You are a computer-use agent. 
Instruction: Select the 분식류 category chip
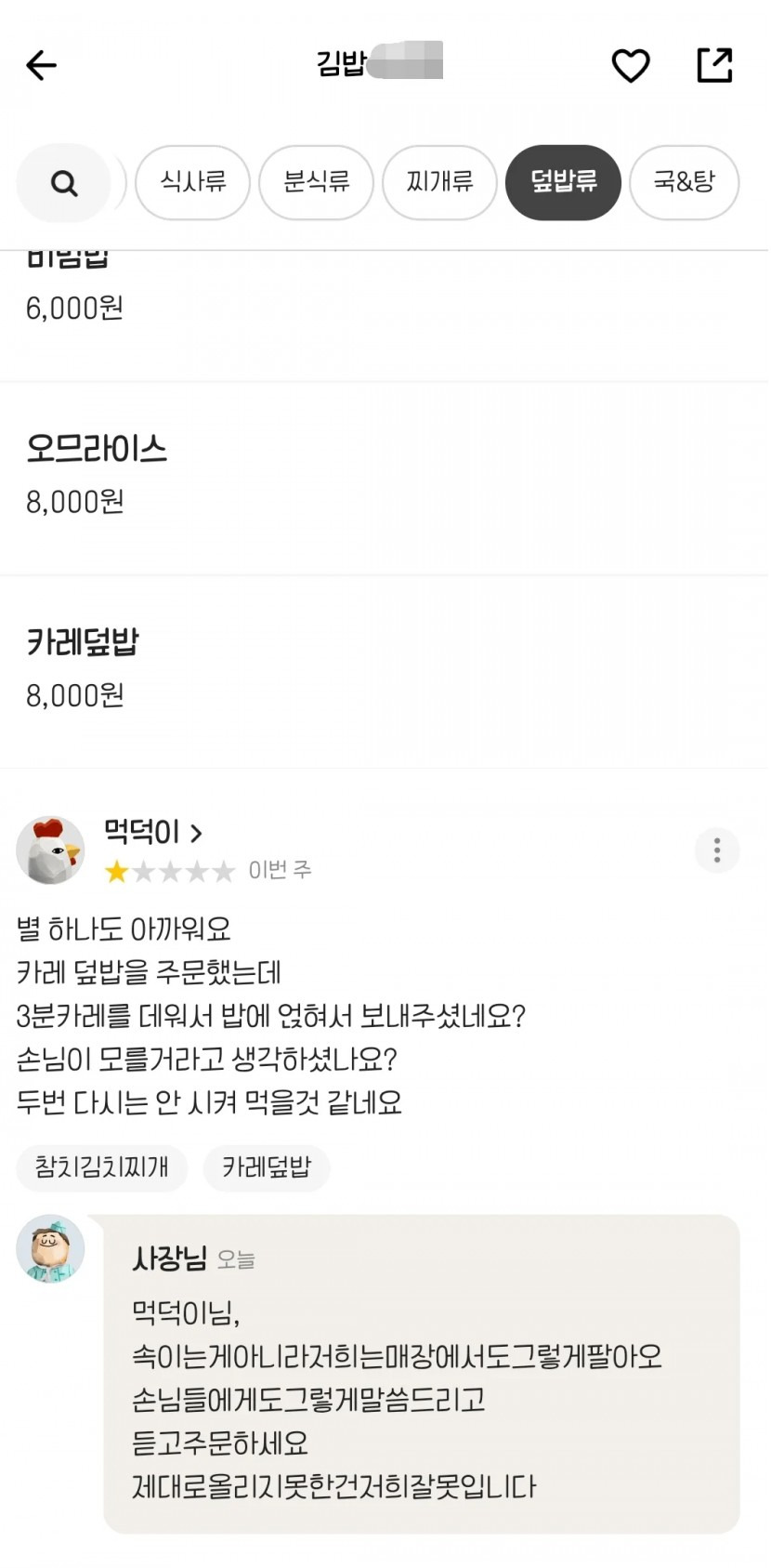pyautogui.click(x=316, y=182)
